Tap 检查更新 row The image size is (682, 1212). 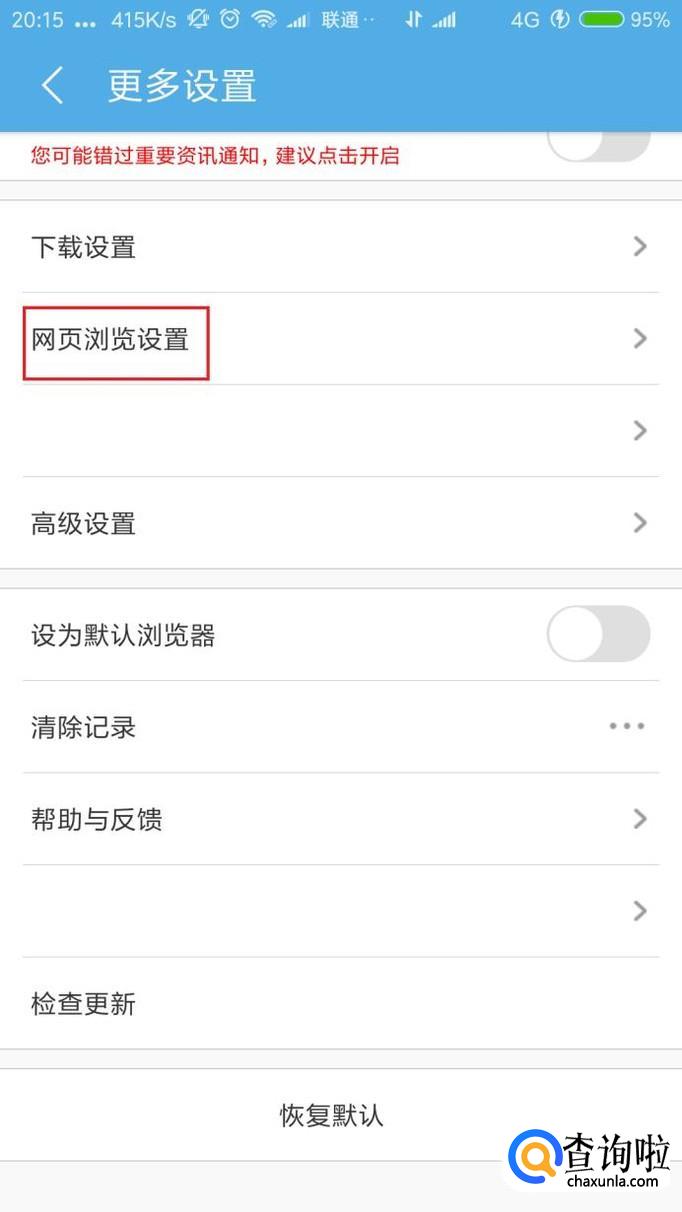pos(341,1004)
